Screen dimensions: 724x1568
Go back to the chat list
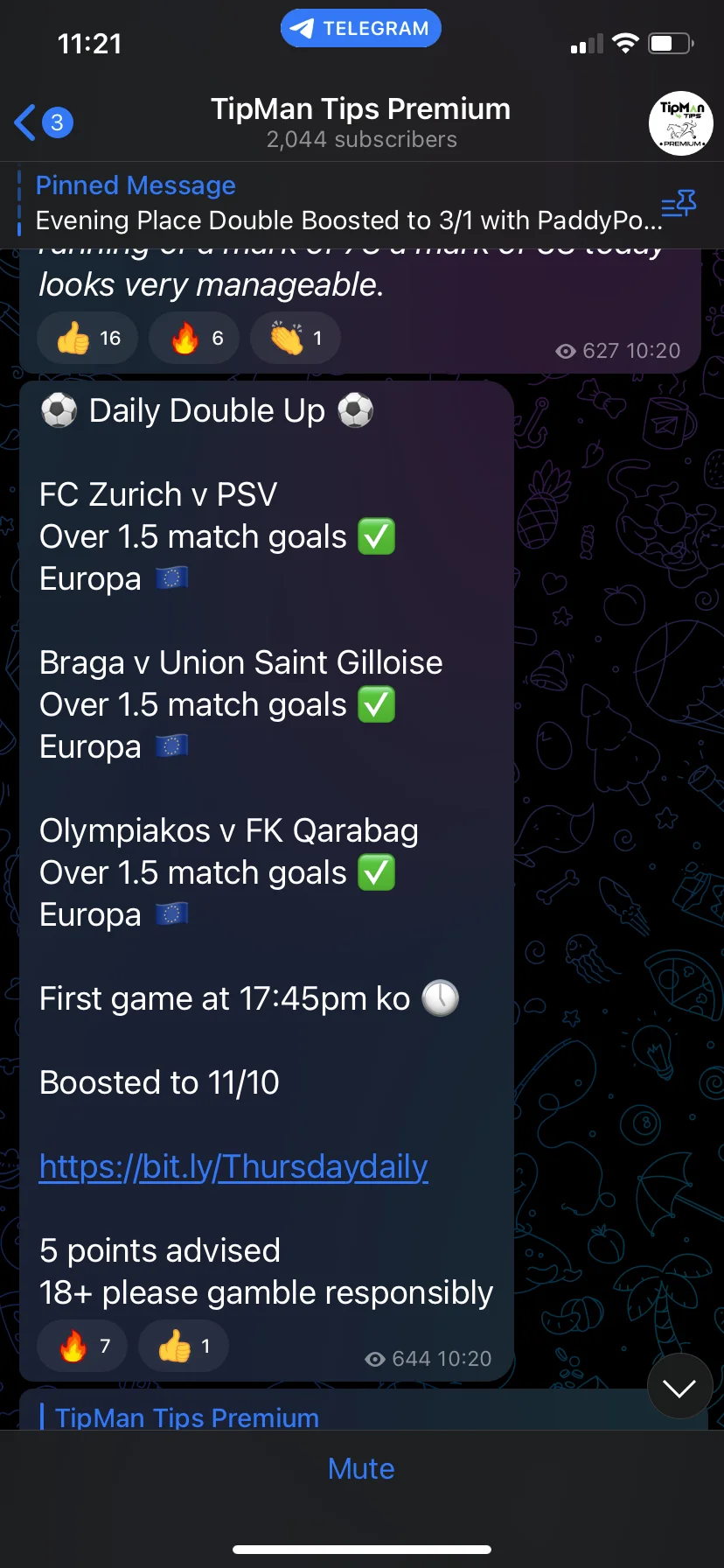pos(42,122)
